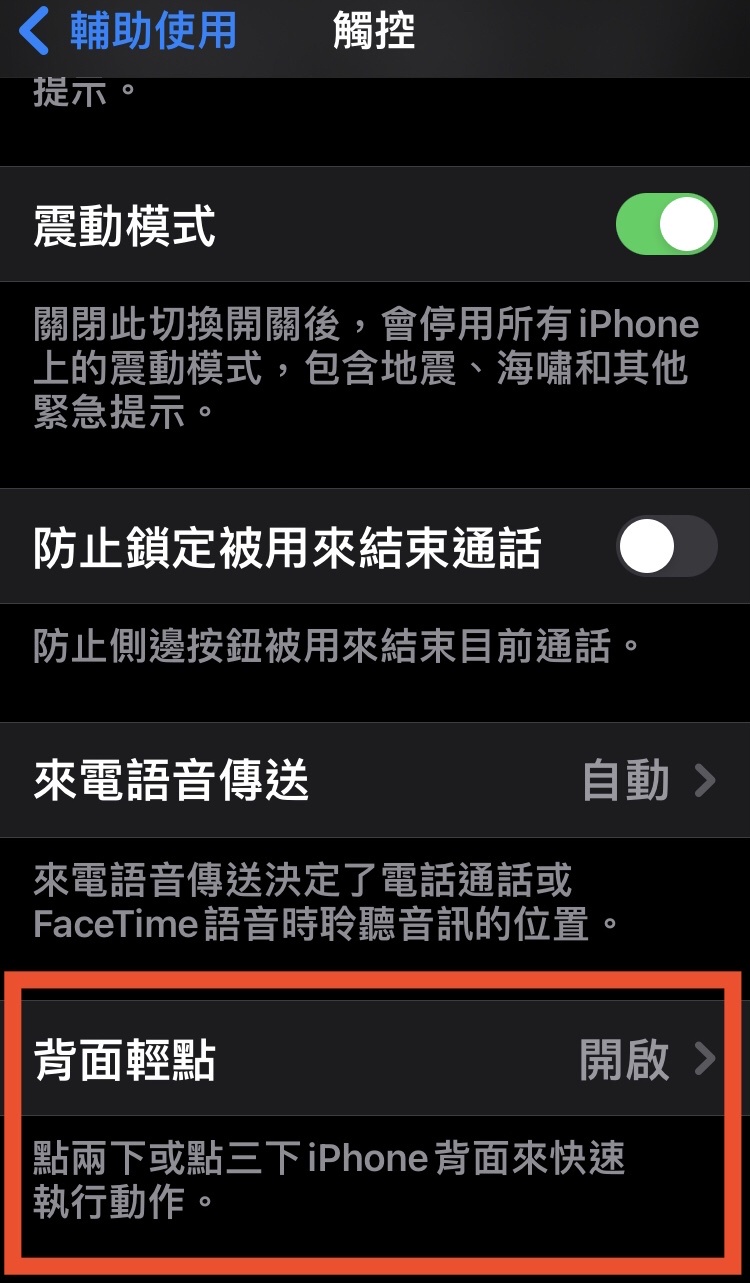The image size is (750, 1283).
Task: Turn off the 震動模式 switch
Action: coord(666,224)
